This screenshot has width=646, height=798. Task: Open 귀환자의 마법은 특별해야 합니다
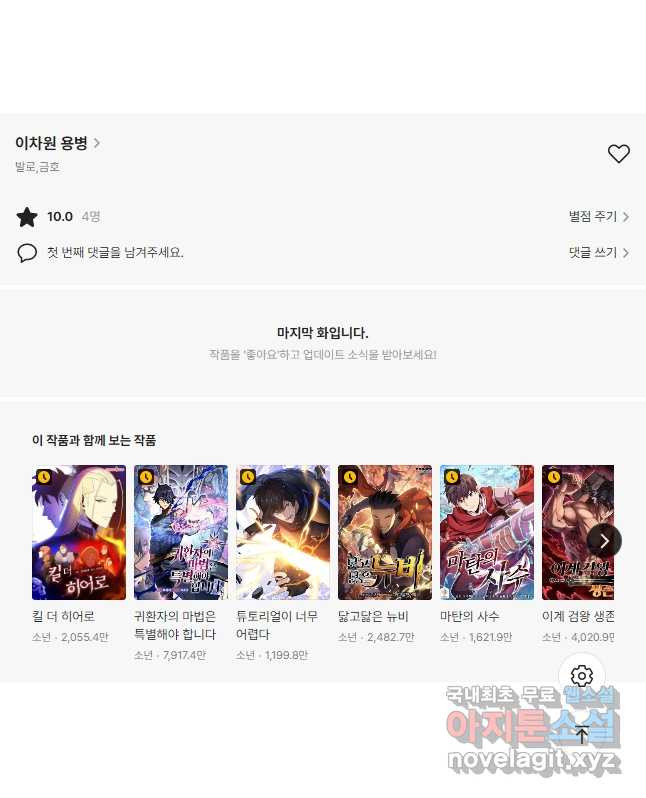coord(181,532)
